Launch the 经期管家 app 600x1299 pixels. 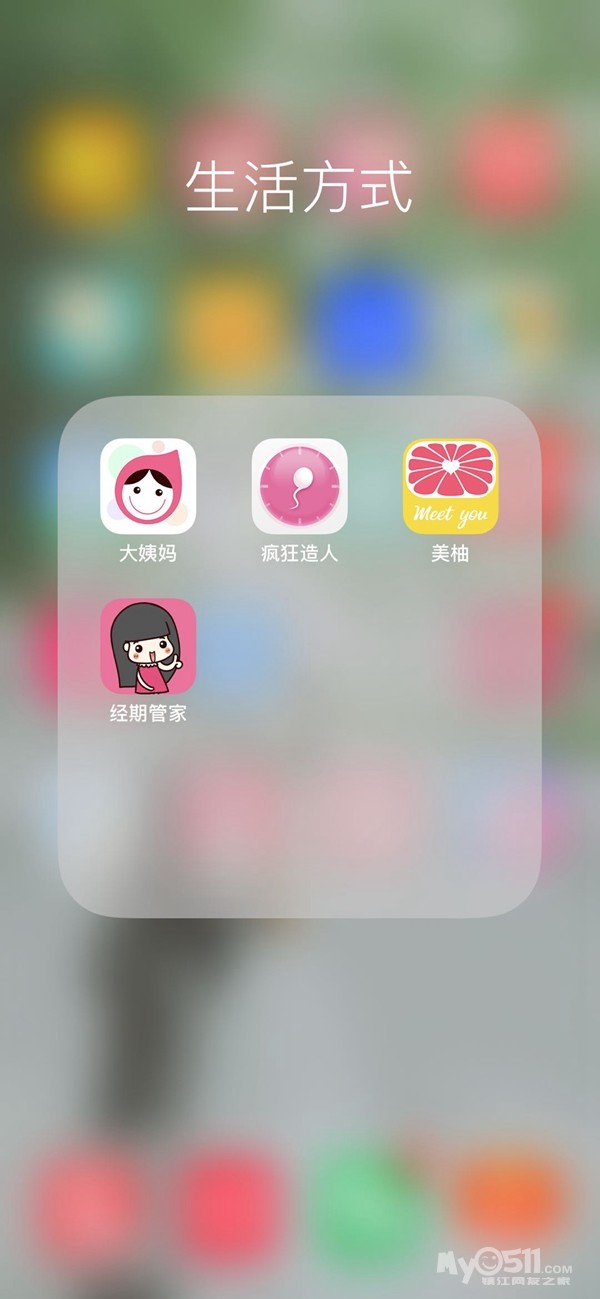tap(148, 647)
